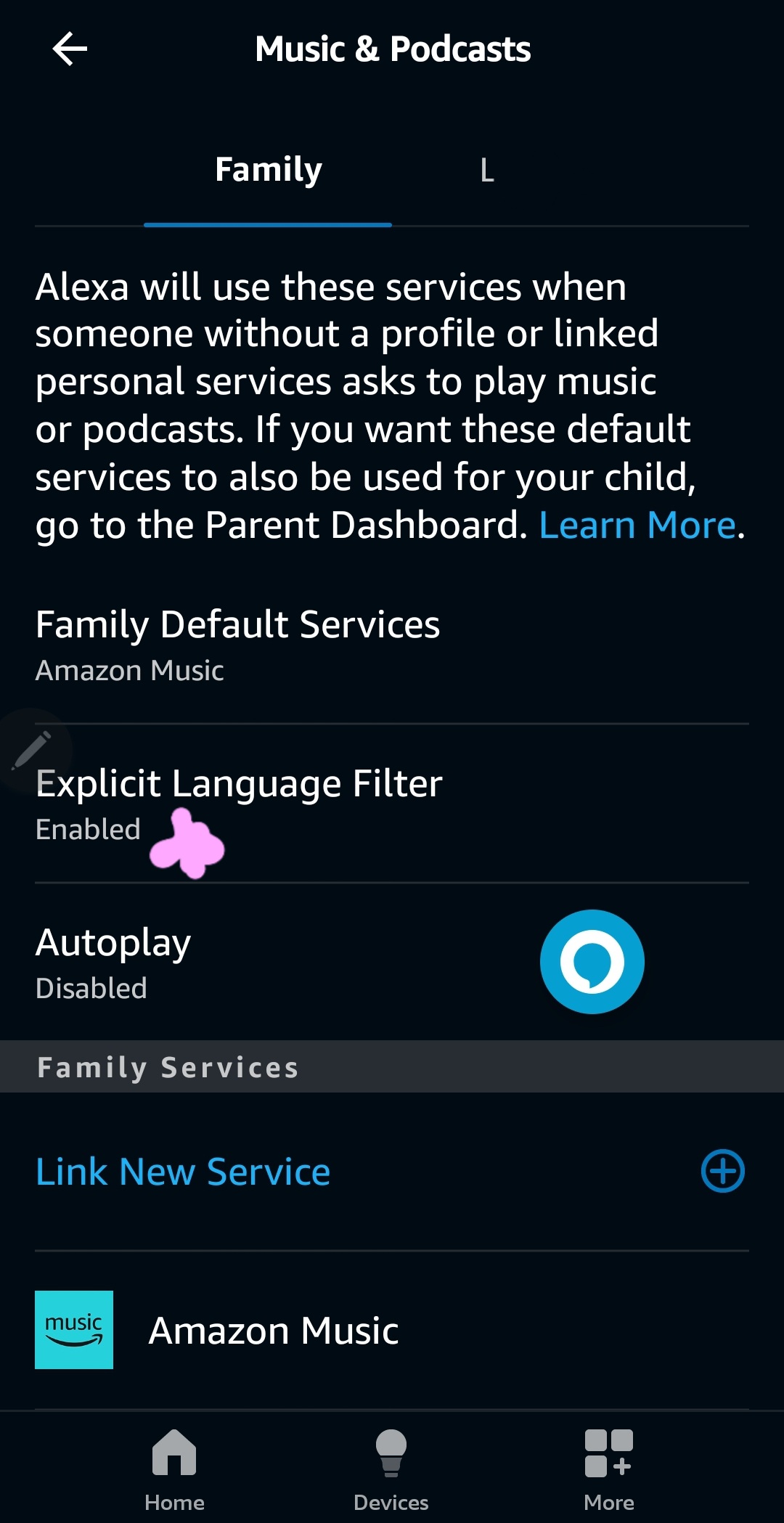Tap Link New Service

point(183,1172)
